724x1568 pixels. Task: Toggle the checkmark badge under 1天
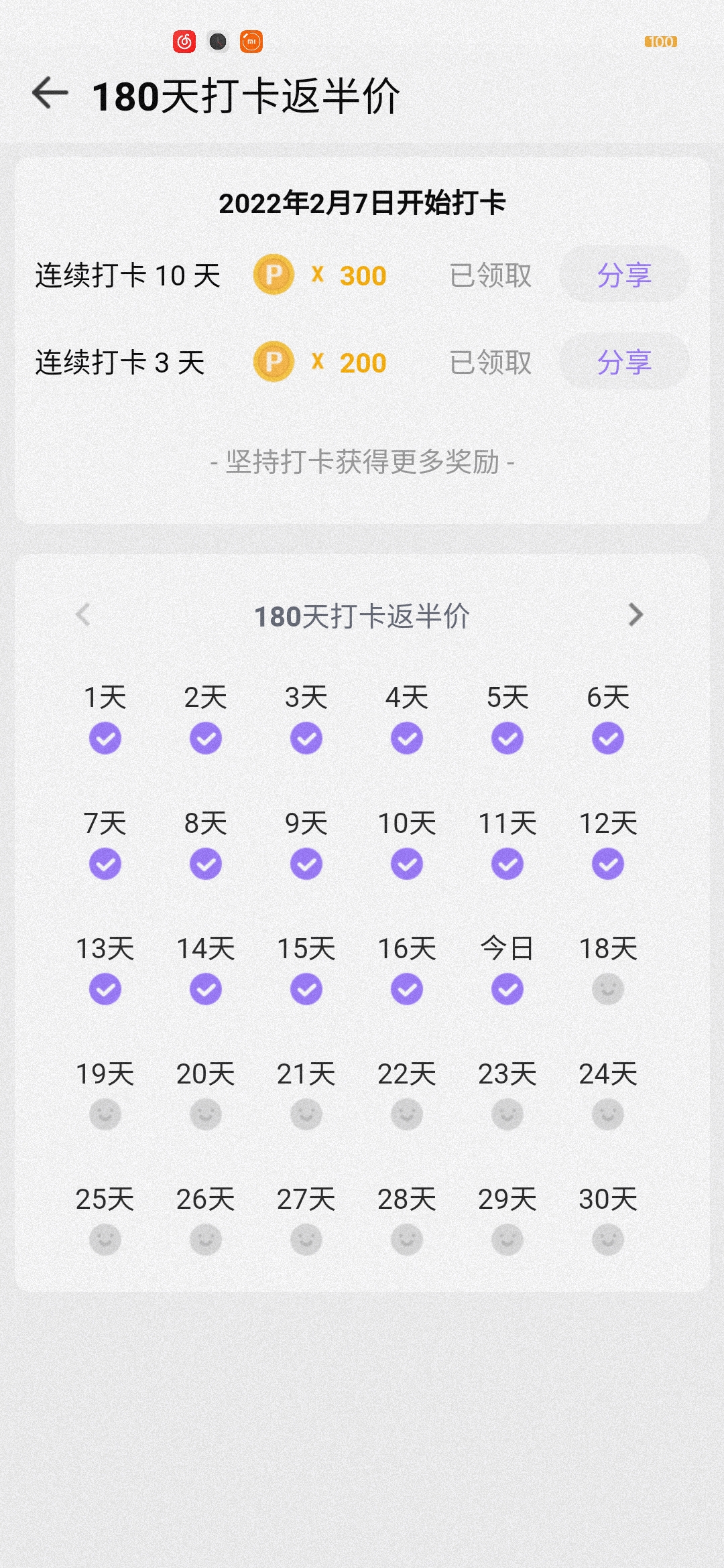[x=105, y=738]
